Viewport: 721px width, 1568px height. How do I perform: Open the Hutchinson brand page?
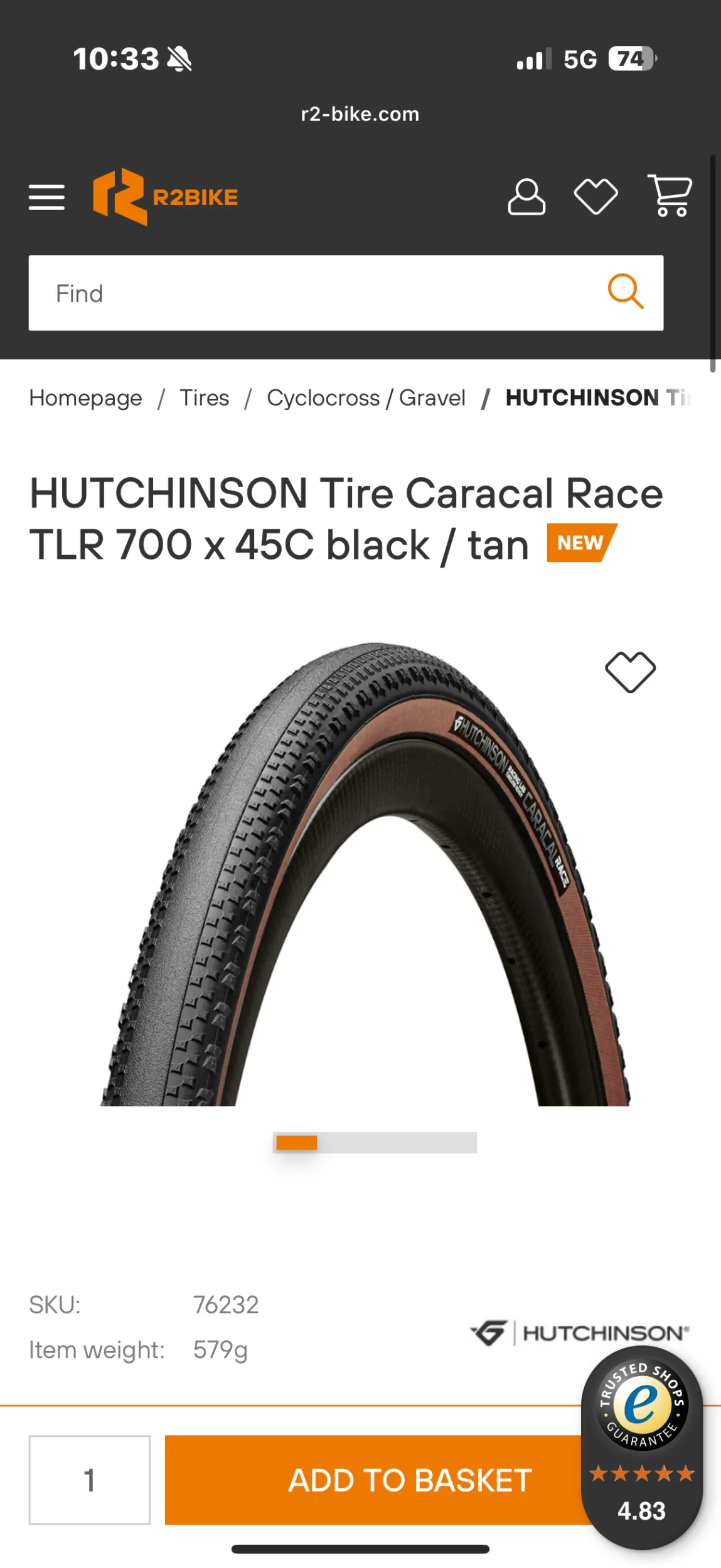tap(580, 1332)
